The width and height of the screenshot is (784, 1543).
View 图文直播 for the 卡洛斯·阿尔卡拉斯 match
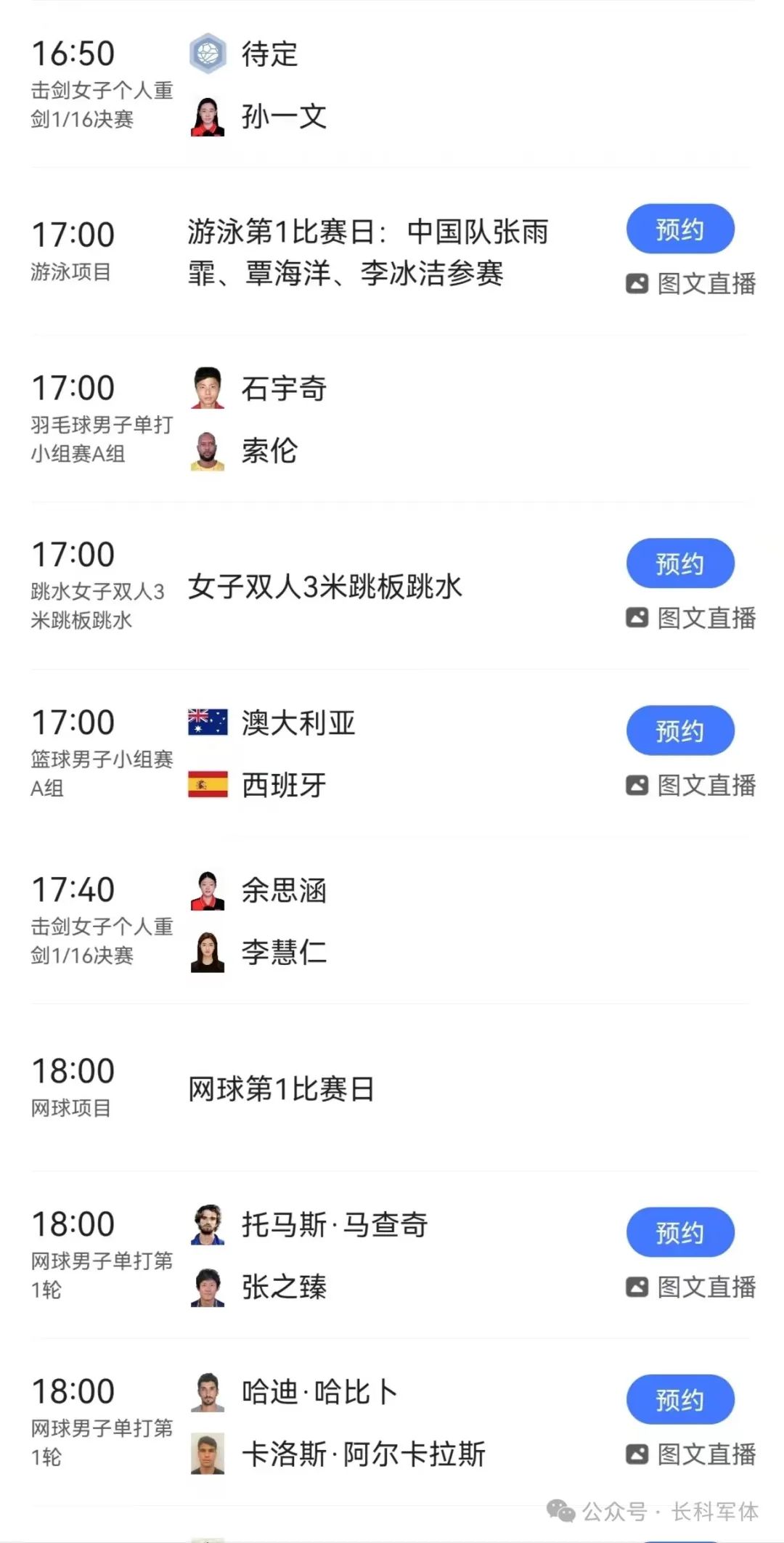click(692, 1454)
